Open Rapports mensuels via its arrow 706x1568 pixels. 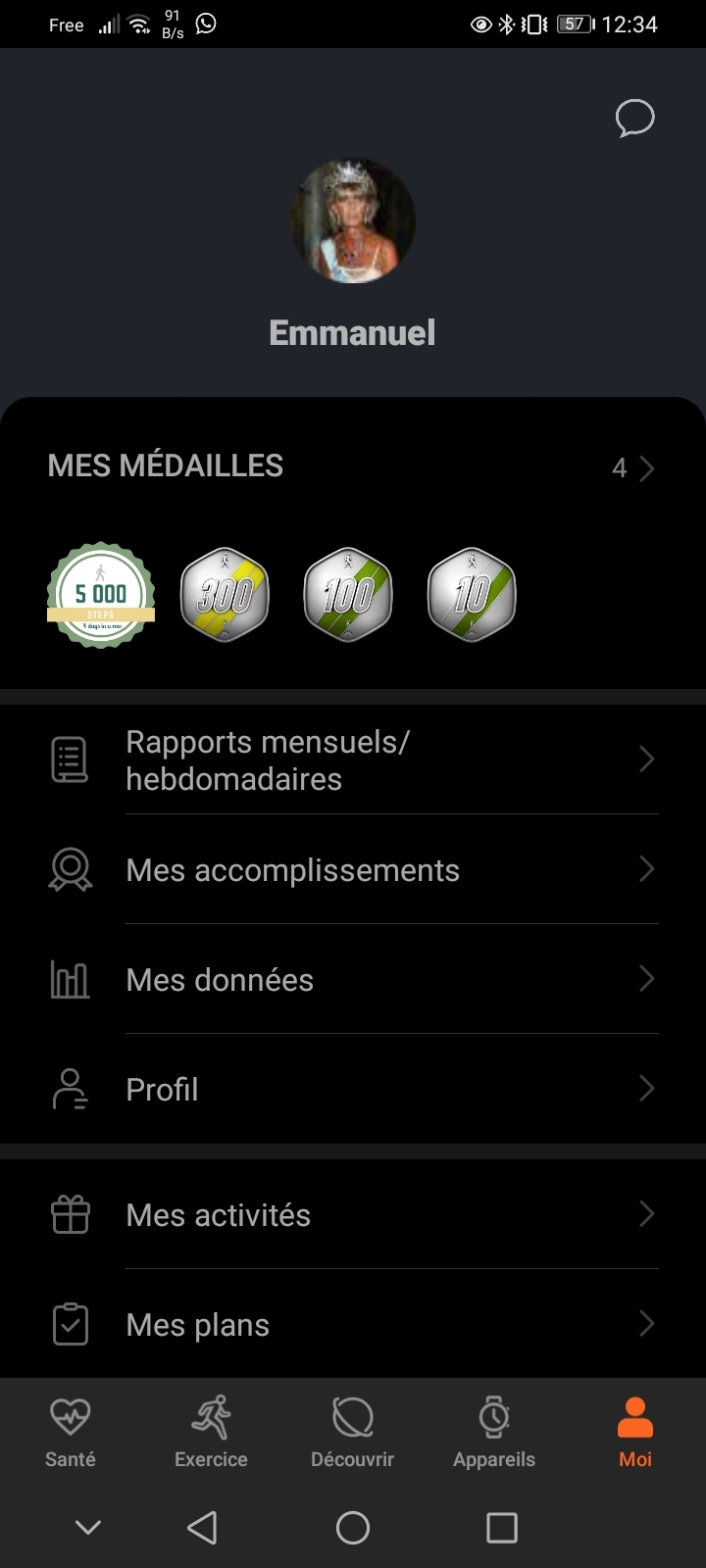(x=645, y=759)
